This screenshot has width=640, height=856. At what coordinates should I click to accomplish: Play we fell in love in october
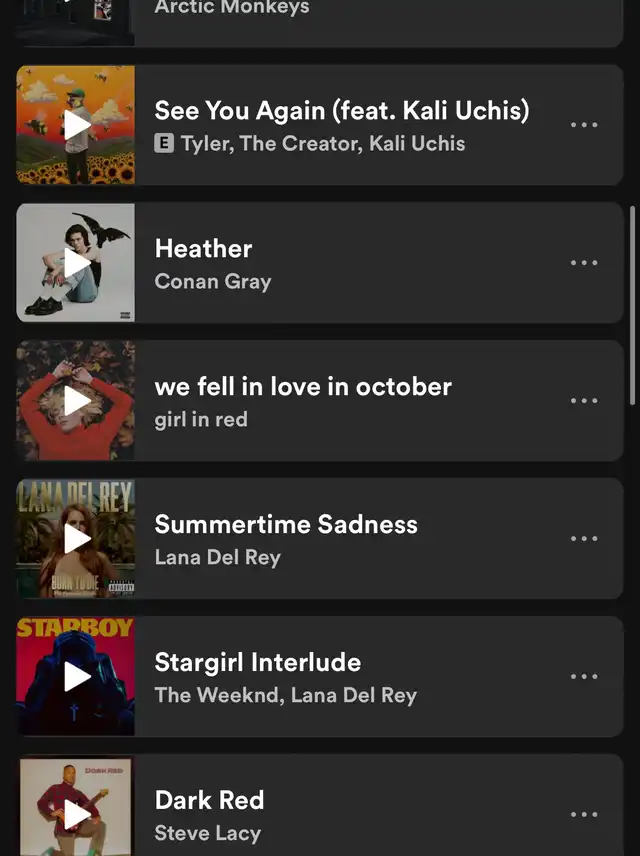pyautogui.click(x=76, y=401)
